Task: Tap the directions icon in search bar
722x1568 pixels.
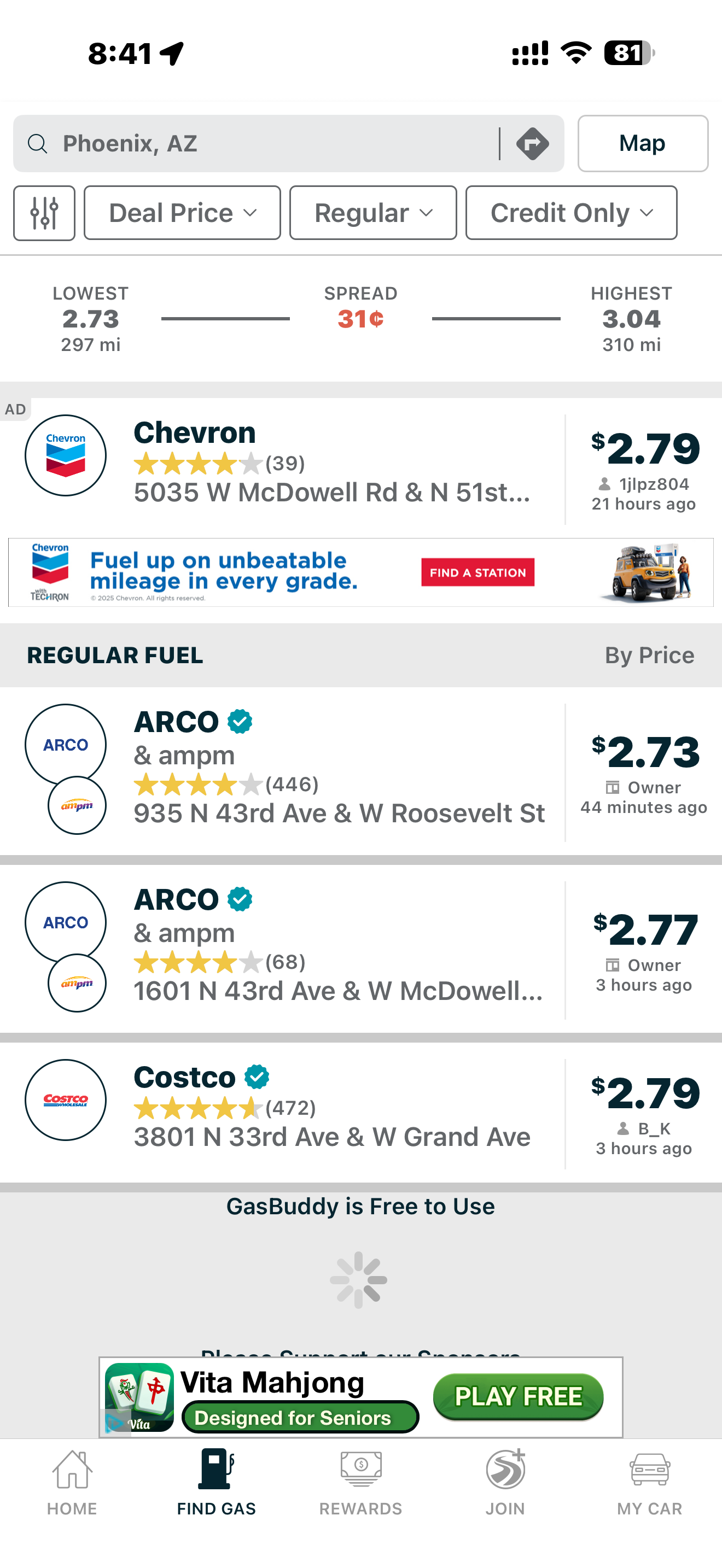Action: [x=532, y=144]
